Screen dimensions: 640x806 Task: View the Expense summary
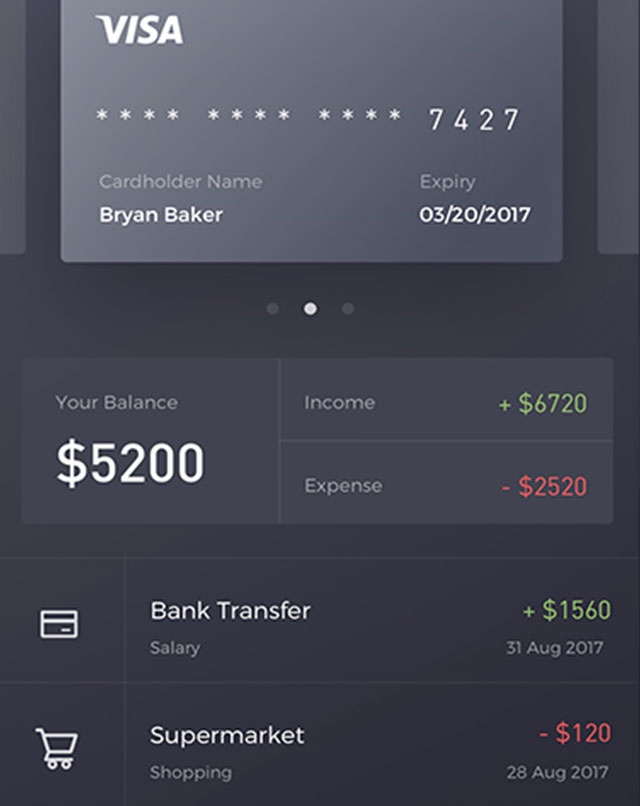coord(446,483)
